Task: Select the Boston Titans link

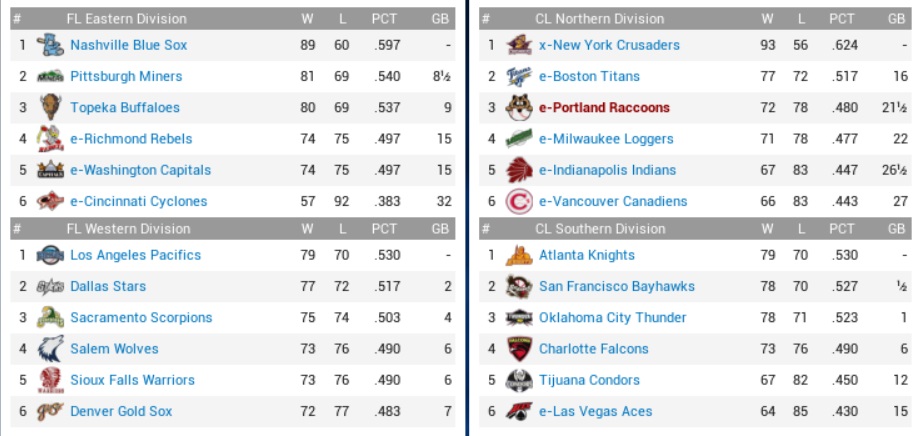Action: coord(589,76)
